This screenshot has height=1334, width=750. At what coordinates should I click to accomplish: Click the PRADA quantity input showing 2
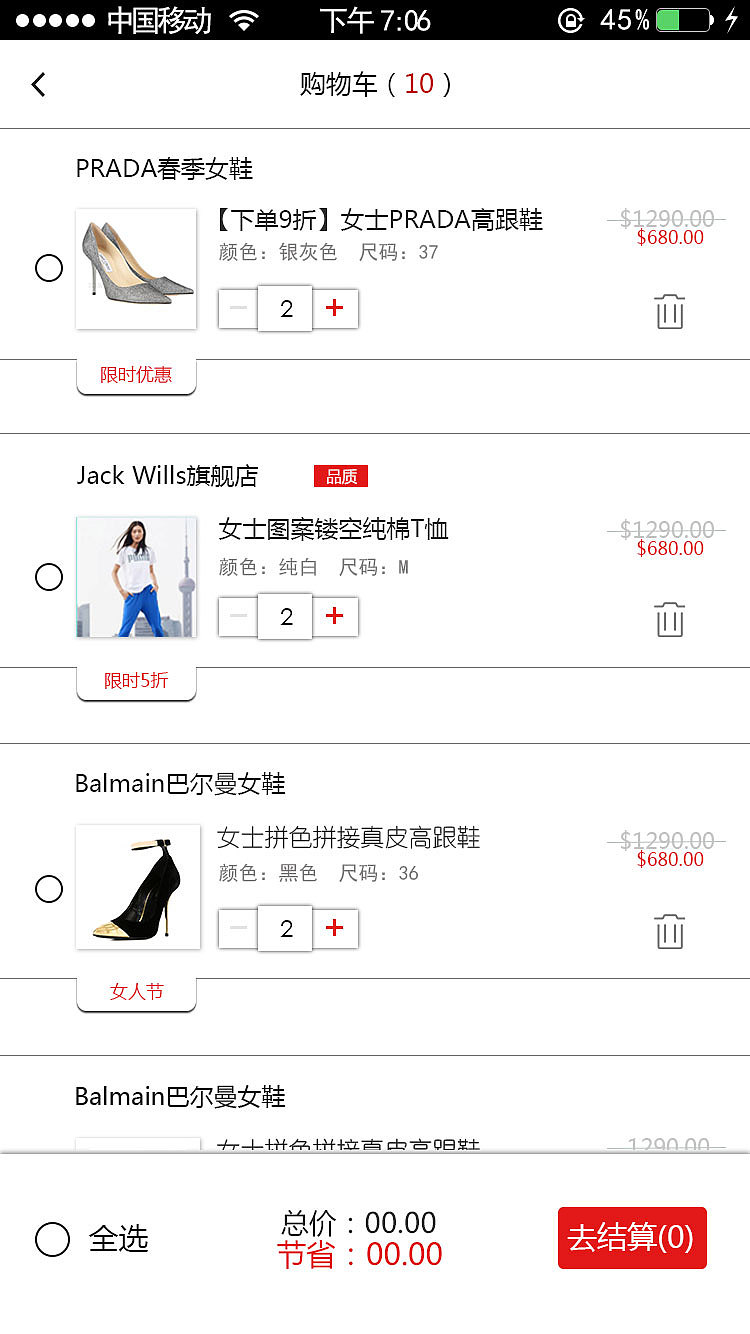tap(285, 308)
